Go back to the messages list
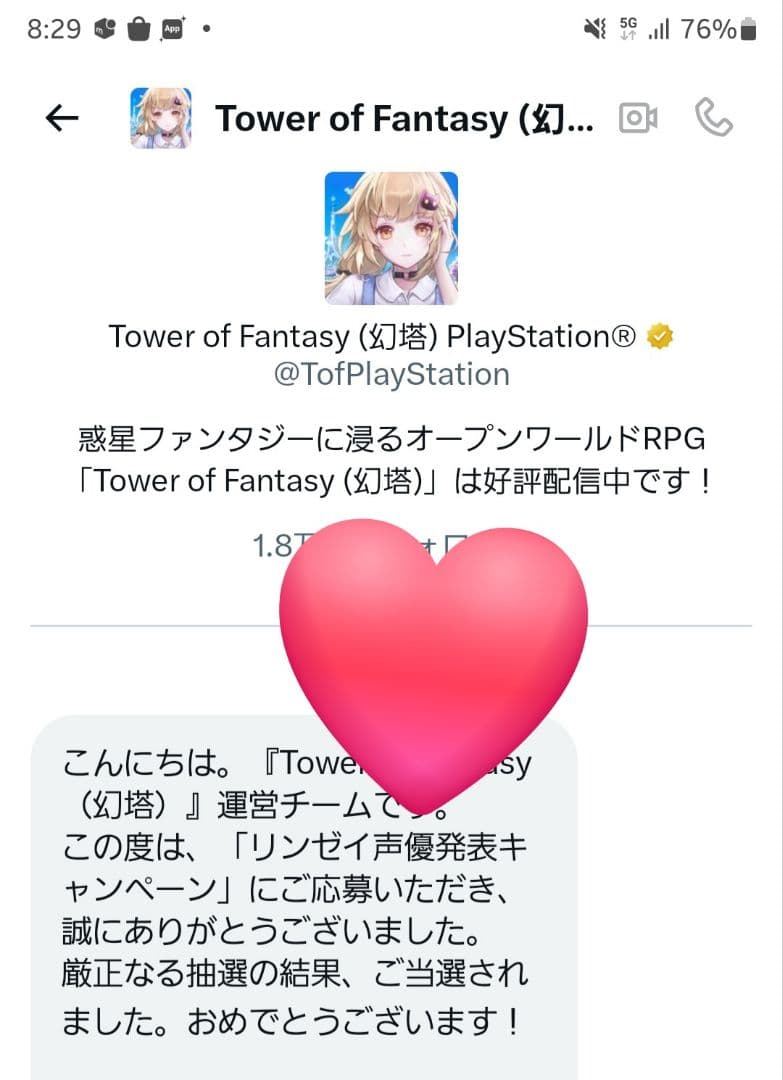The image size is (783, 1080). click(x=62, y=118)
